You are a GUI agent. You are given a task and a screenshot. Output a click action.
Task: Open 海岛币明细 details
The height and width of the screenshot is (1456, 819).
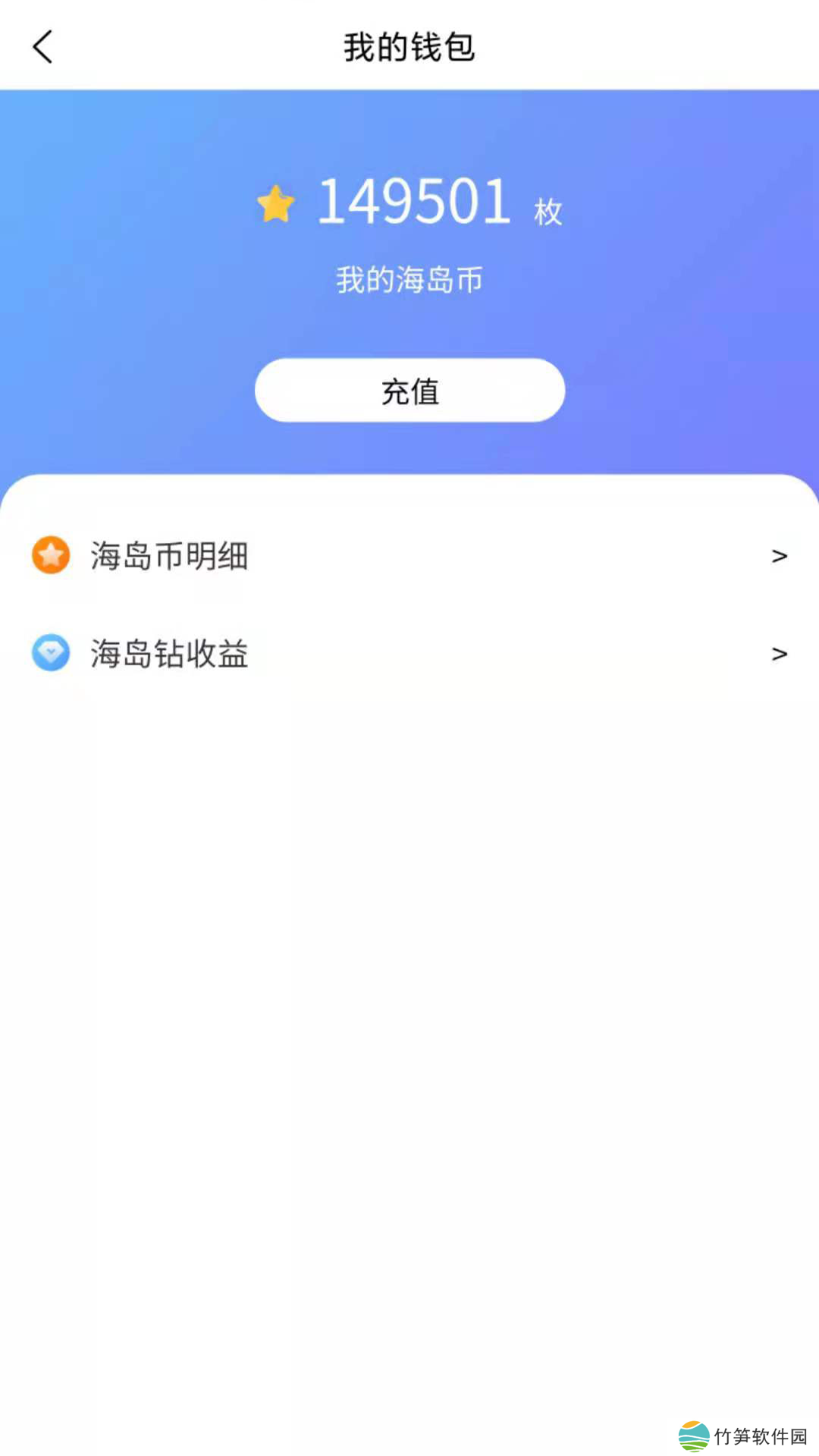click(x=409, y=556)
